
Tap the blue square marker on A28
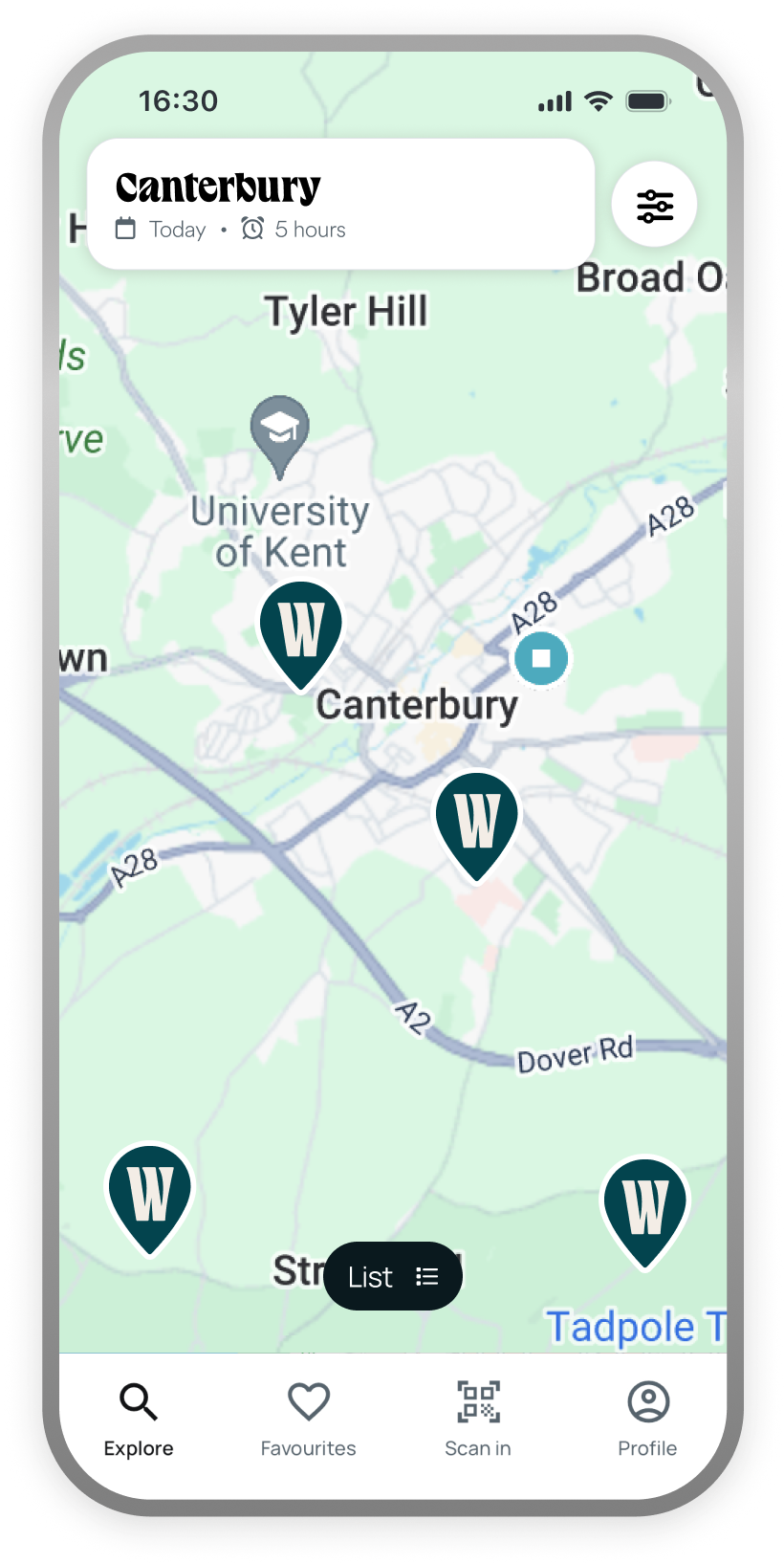[x=541, y=658]
